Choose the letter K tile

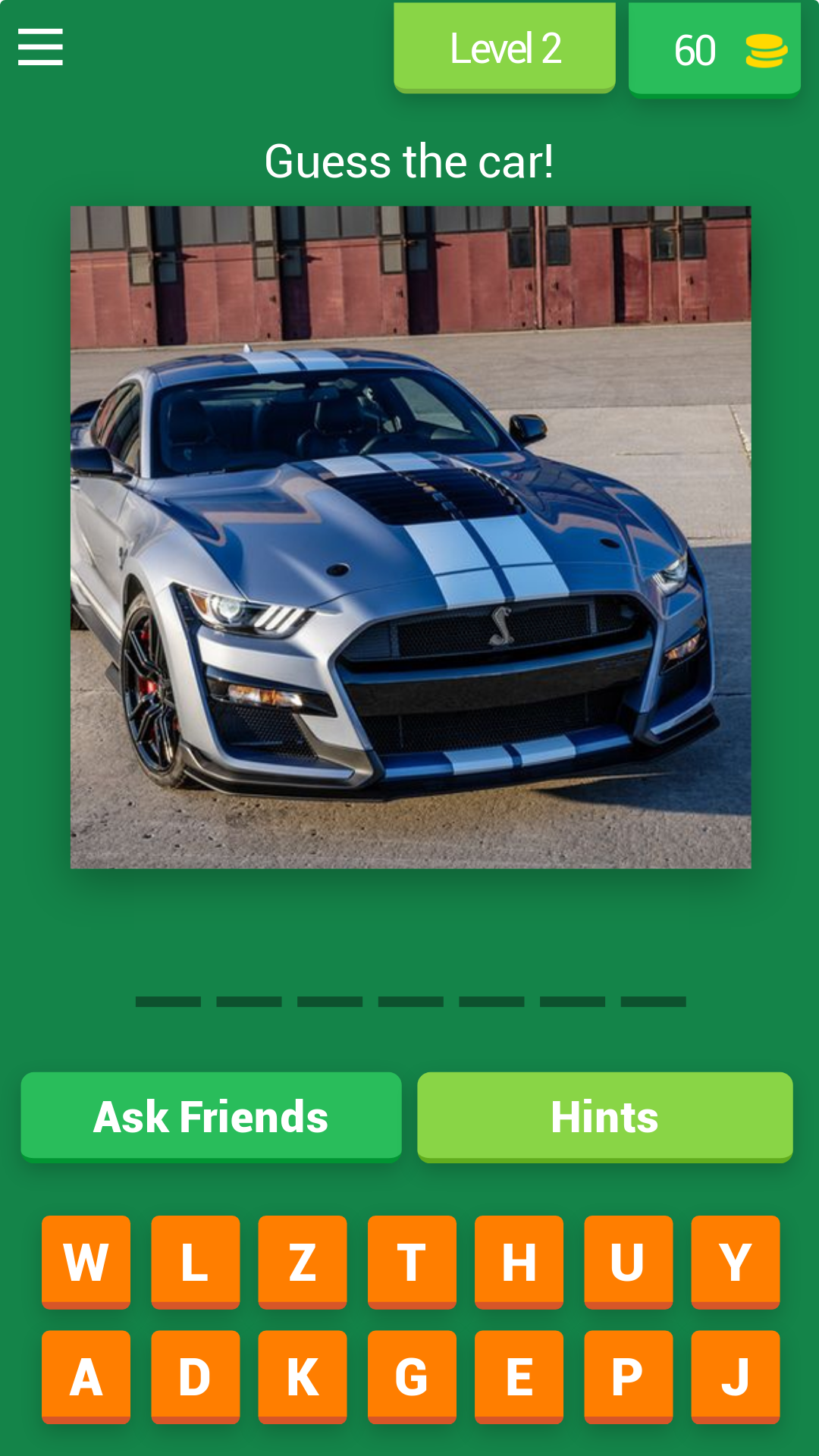303,1376
